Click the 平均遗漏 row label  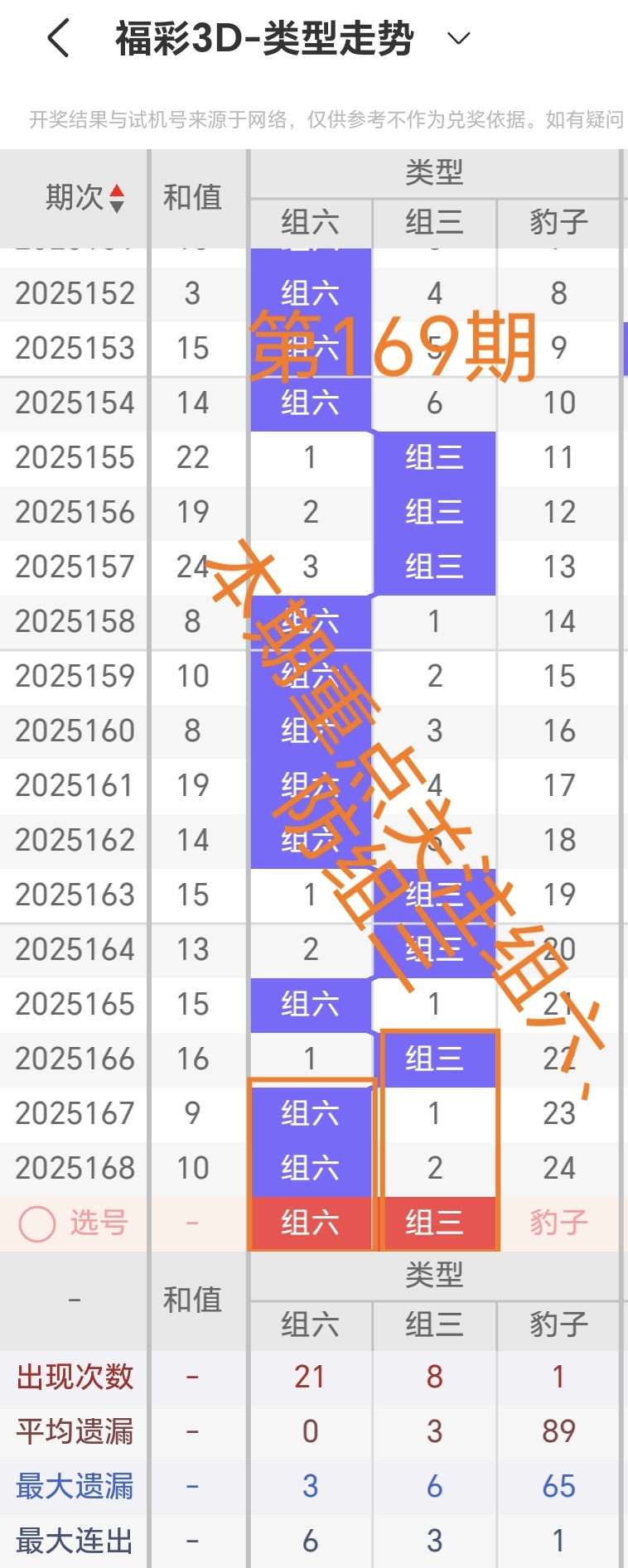point(73,1430)
